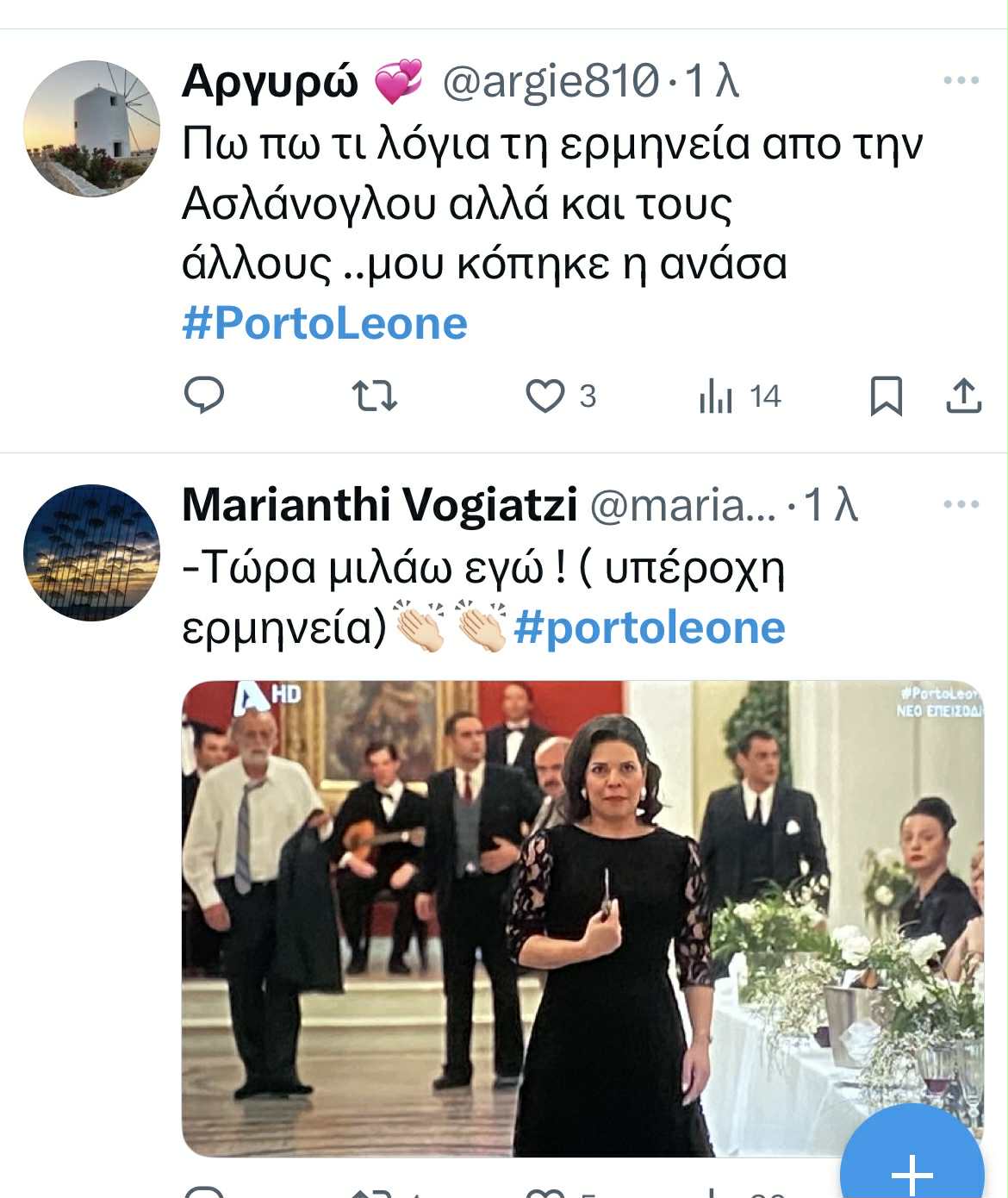Open Marianthi Vogiatzi's profile picture

tap(91, 552)
